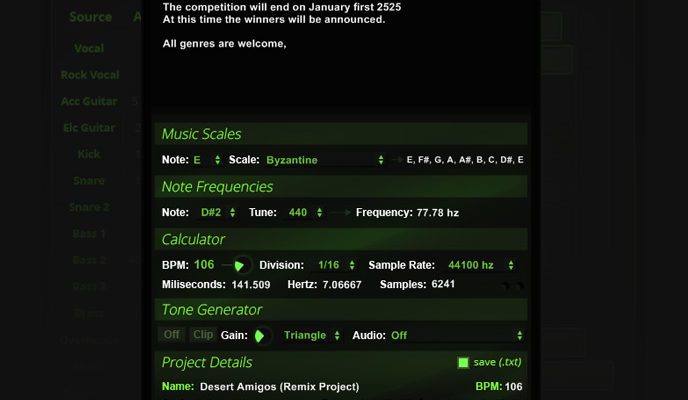Open the Triangle waveform dropdown

point(312,335)
